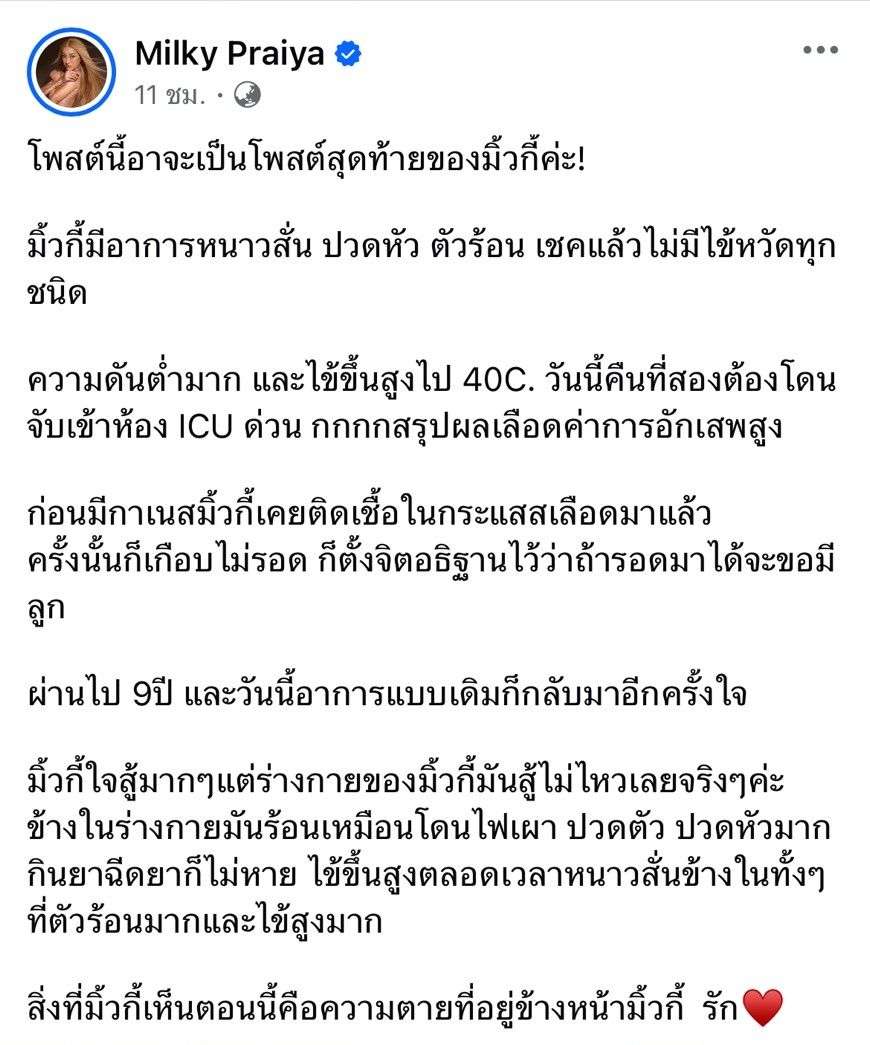The height and width of the screenshot is (1045, 870).
Task: Tap the 11 ชม. post timestamp
Action: click(x=171, y=95)
